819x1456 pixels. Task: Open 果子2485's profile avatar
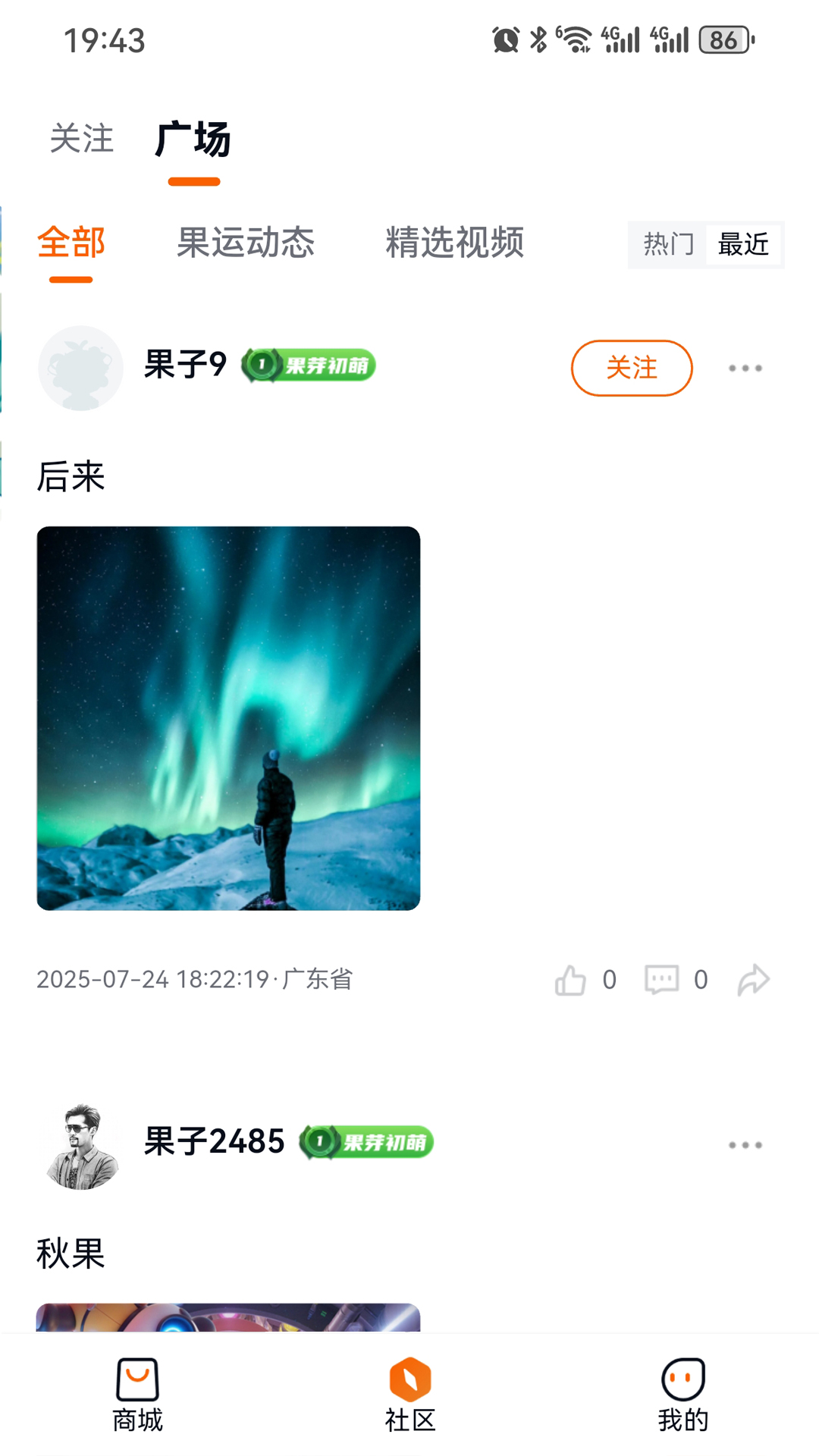(x=80, y=1144)
